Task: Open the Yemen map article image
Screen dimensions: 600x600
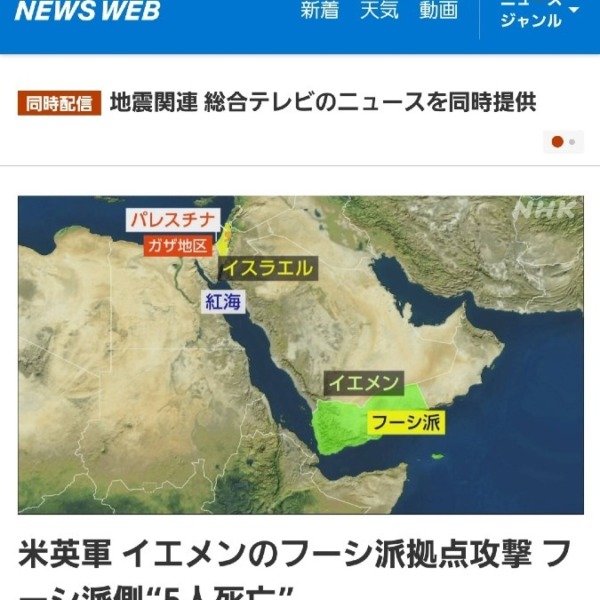Action: (300, 354)
